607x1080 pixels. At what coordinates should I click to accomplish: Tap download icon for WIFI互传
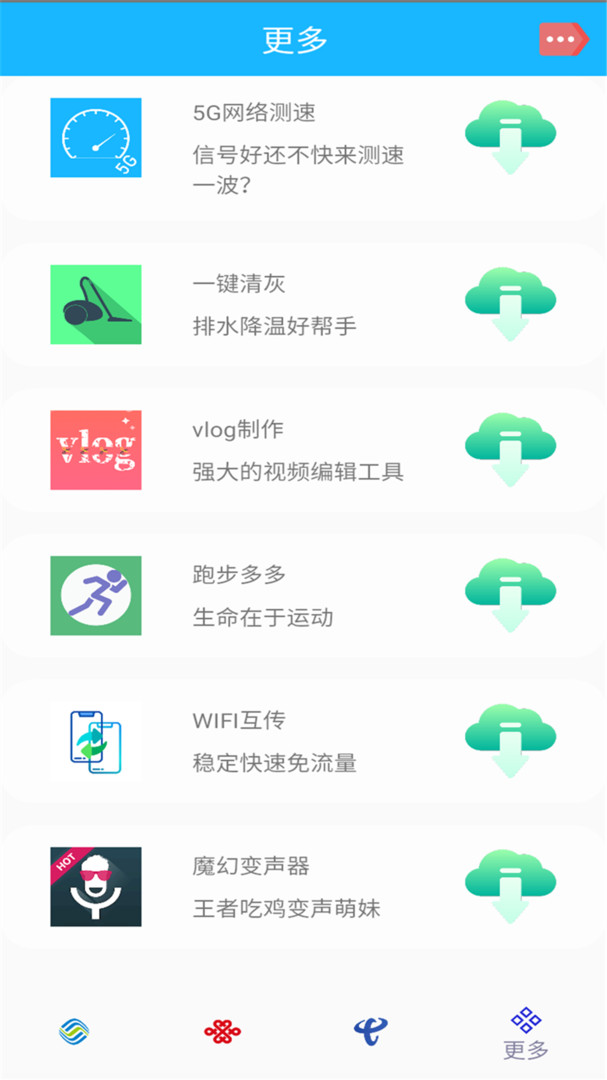tap(511, 741)
